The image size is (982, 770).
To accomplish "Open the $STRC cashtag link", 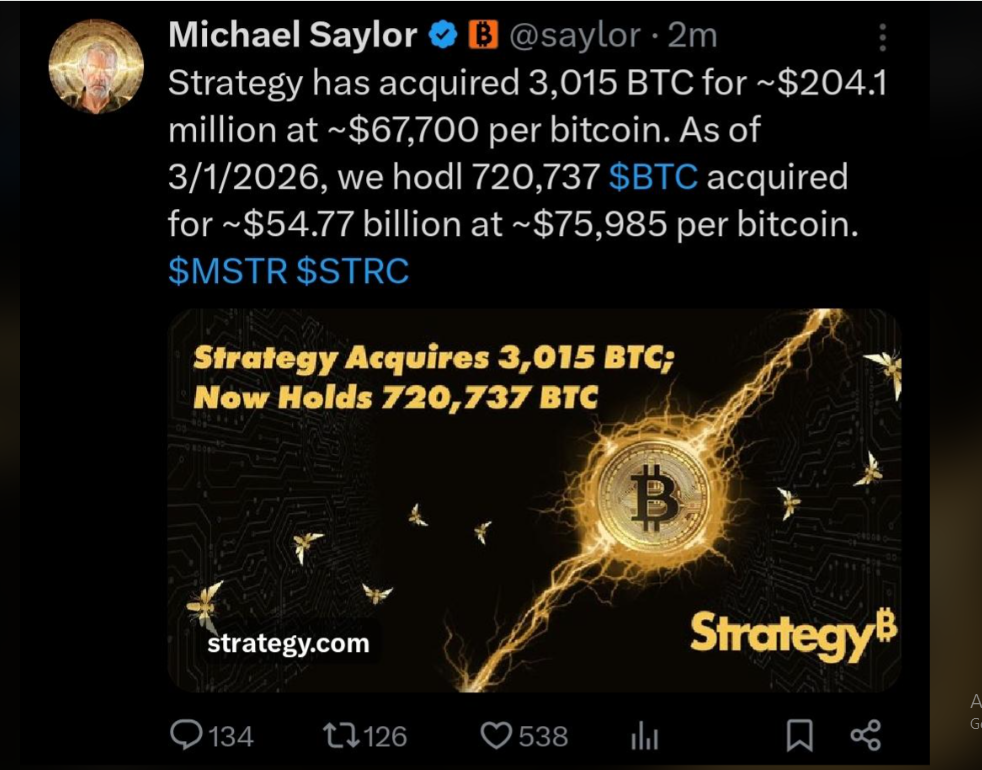I will click(x=353, y=271).
